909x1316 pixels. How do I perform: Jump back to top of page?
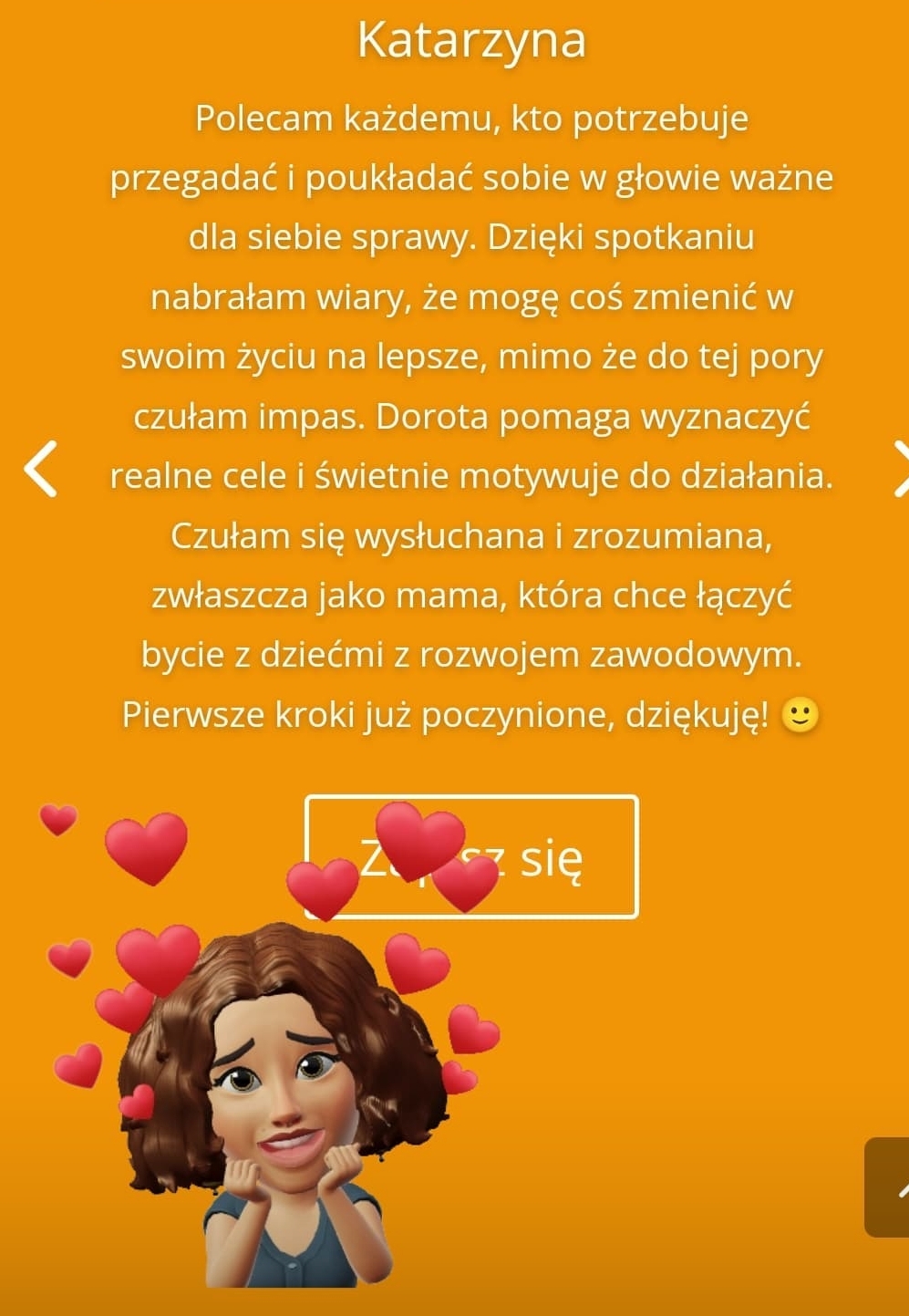[x=889, y=1186]
